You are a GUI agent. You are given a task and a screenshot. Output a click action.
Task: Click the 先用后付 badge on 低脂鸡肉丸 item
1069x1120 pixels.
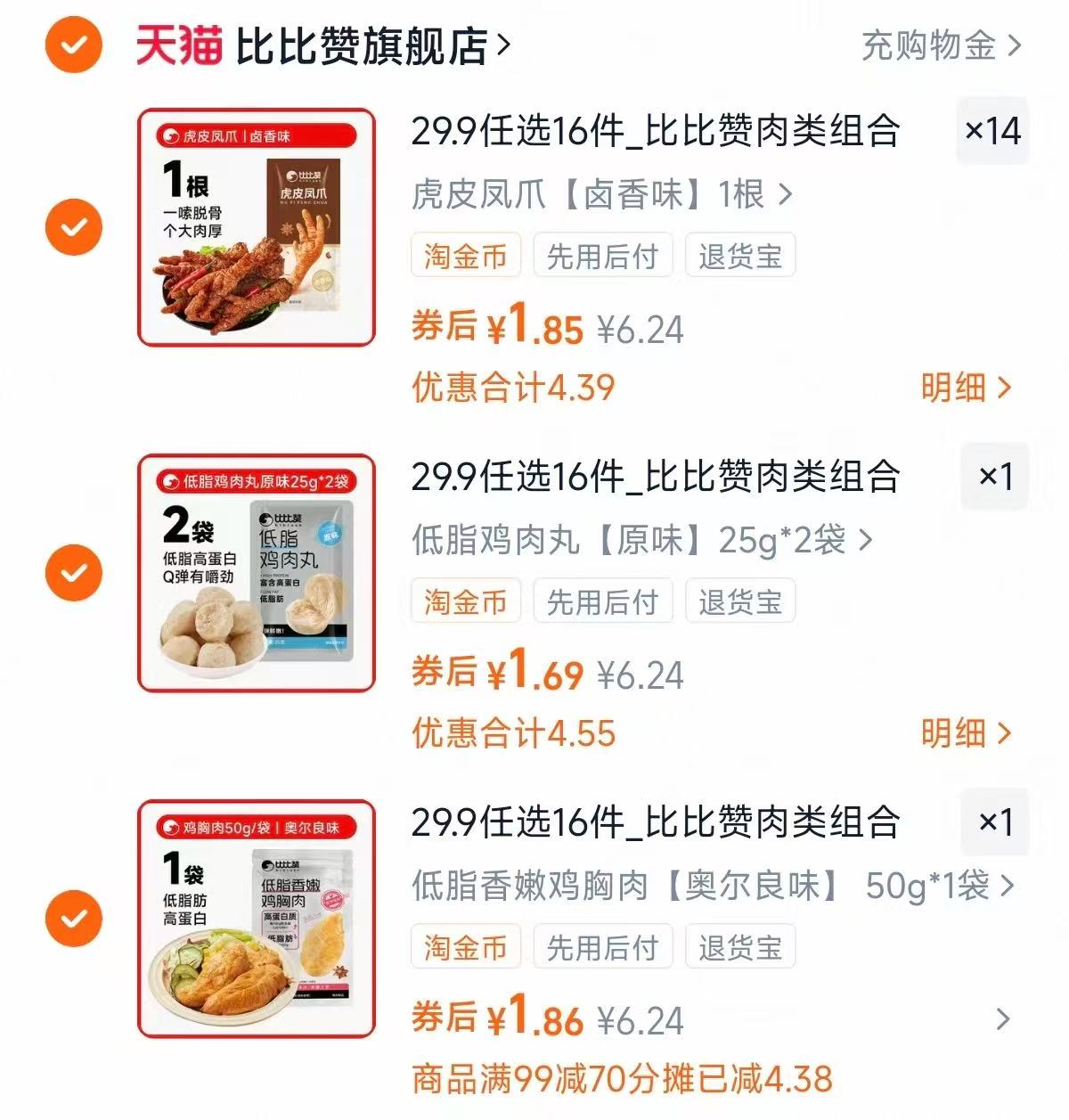(x=603, y=601)
